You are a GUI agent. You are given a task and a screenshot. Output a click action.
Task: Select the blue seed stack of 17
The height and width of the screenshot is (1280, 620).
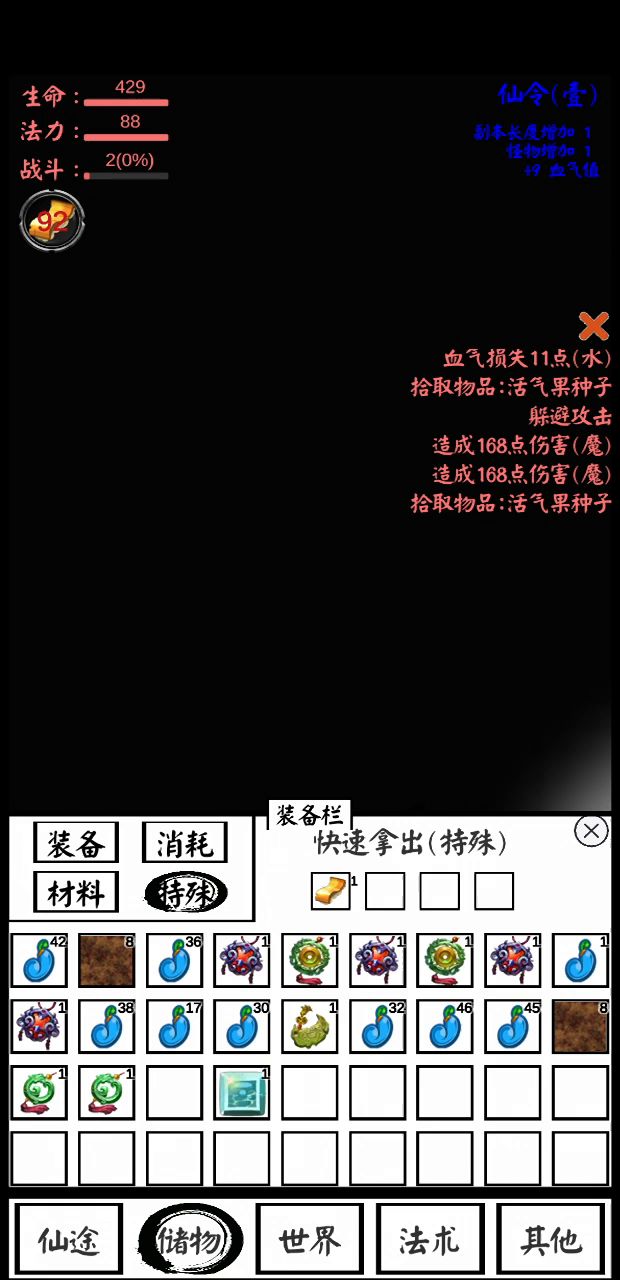(174, 1027)
